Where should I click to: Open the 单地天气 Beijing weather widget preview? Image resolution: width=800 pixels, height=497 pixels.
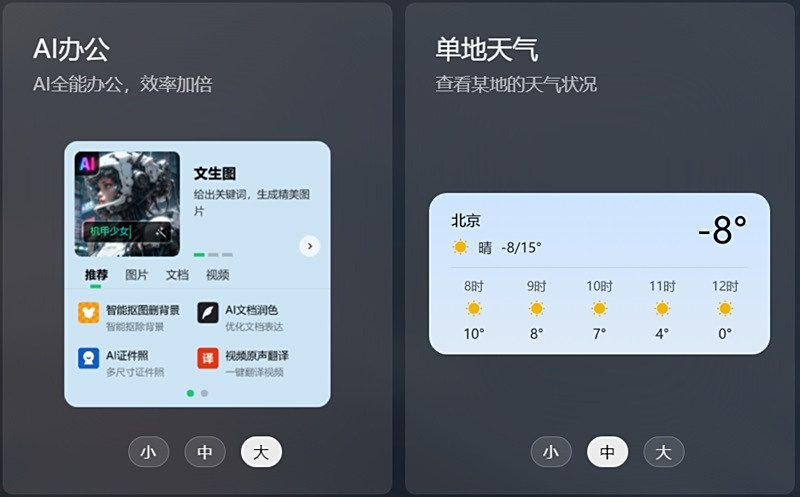599,273
